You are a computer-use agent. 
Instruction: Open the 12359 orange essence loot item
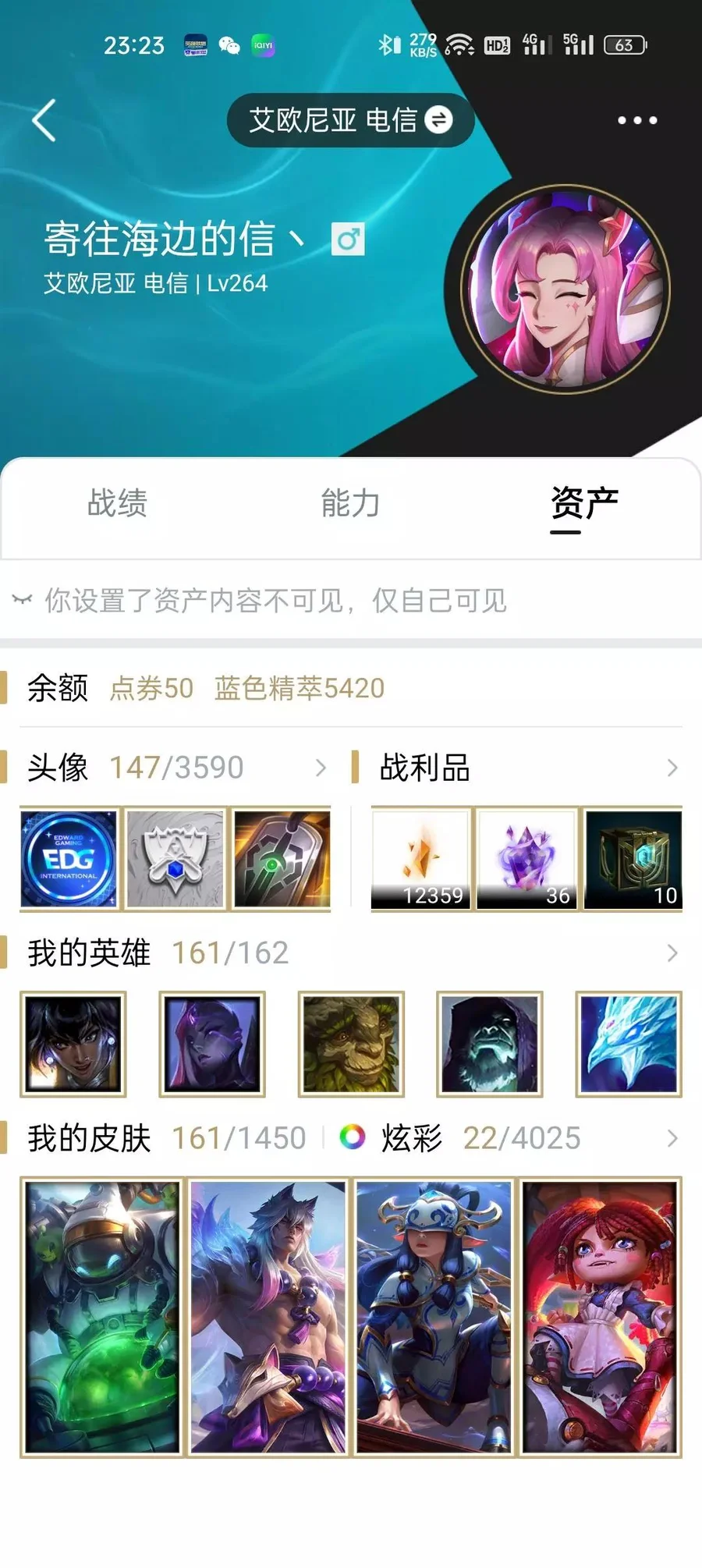[421, 859]
